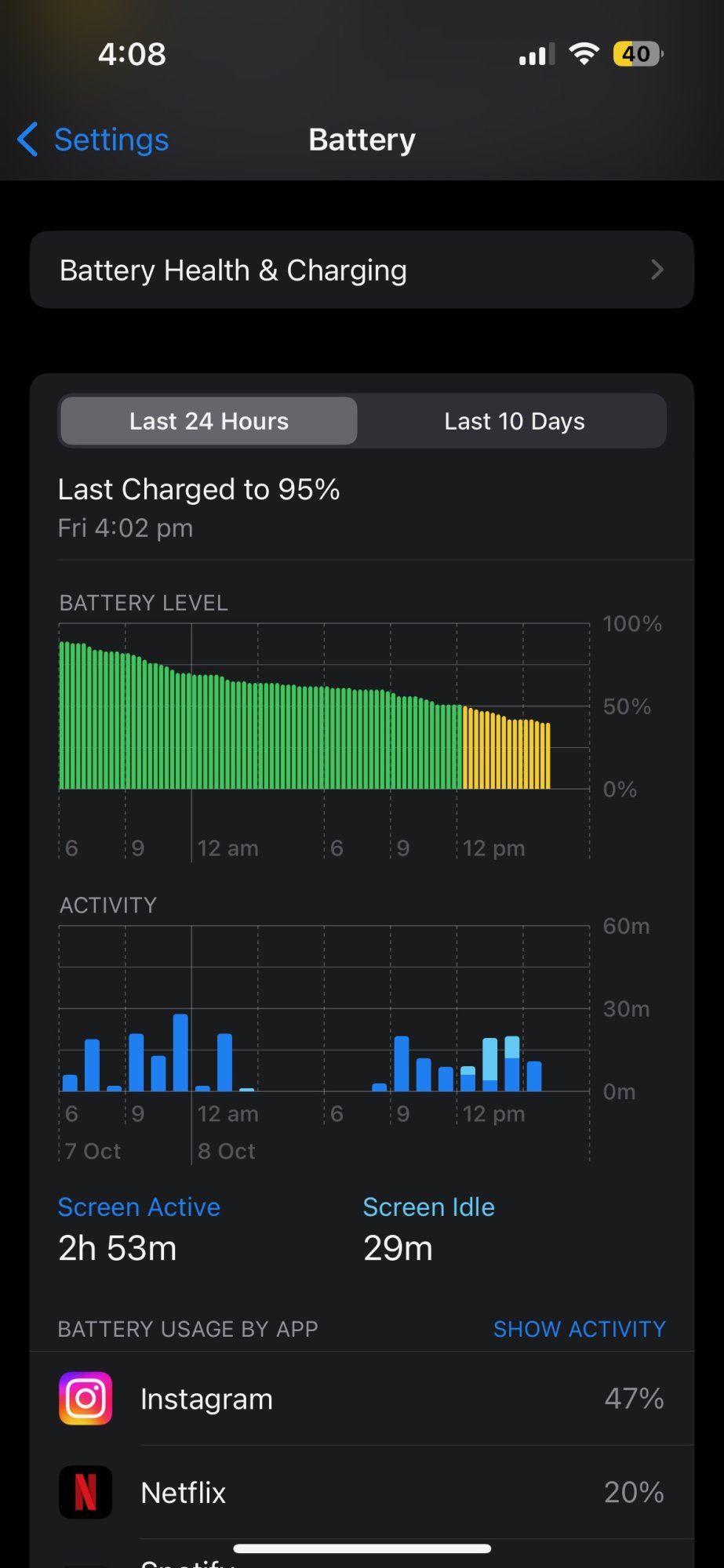Tap Show Activity link
Image resolution: width=724 pixels, height=1568 pixels.
(579, 1329)
